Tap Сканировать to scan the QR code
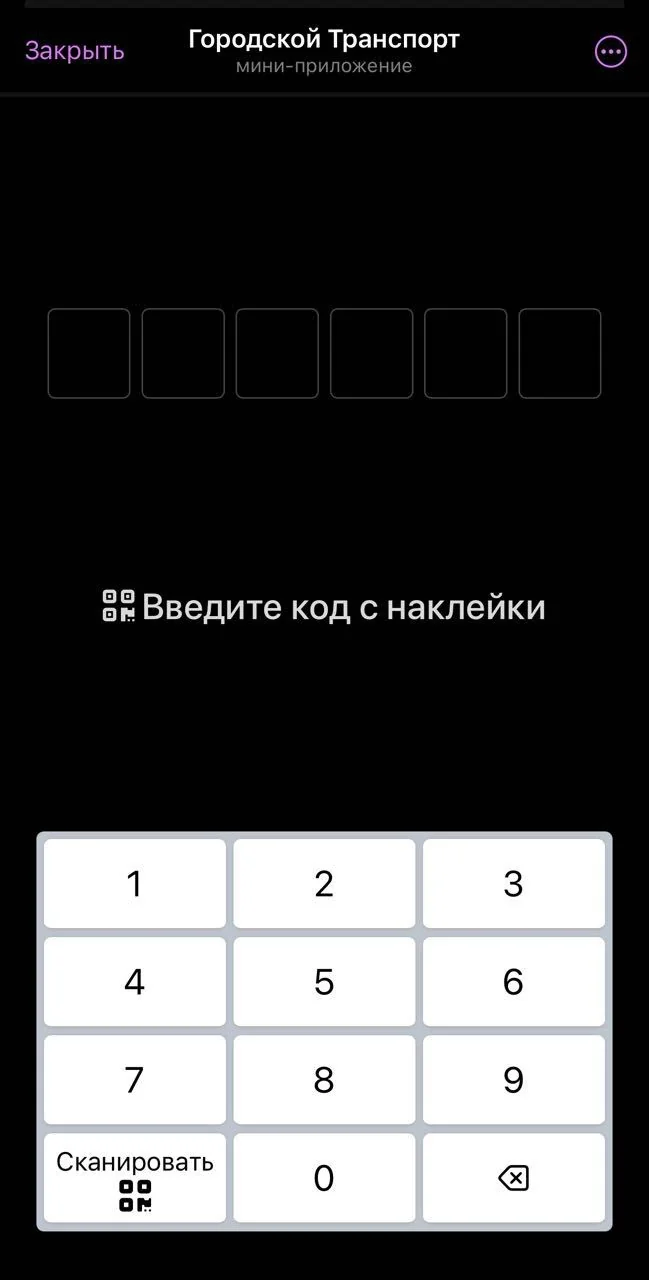Screen dimensions: 649x1280 tap(135, 1177)
